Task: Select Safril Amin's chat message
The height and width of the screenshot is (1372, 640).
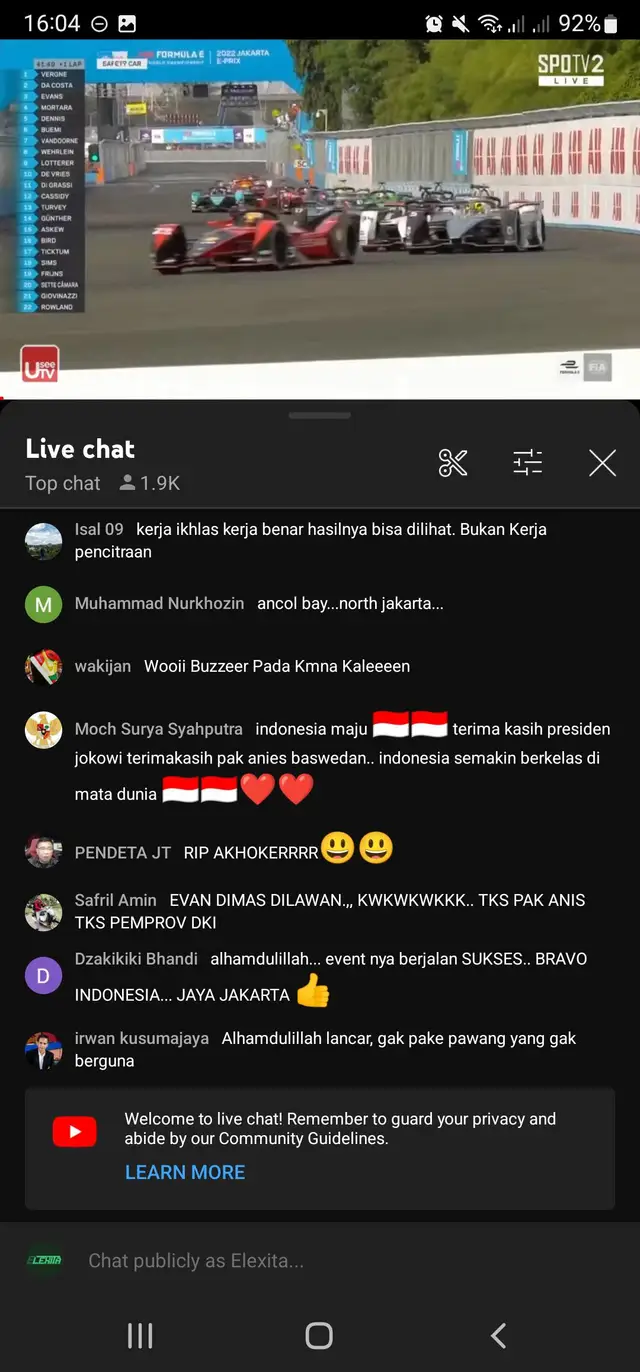Action: [330, 911]
